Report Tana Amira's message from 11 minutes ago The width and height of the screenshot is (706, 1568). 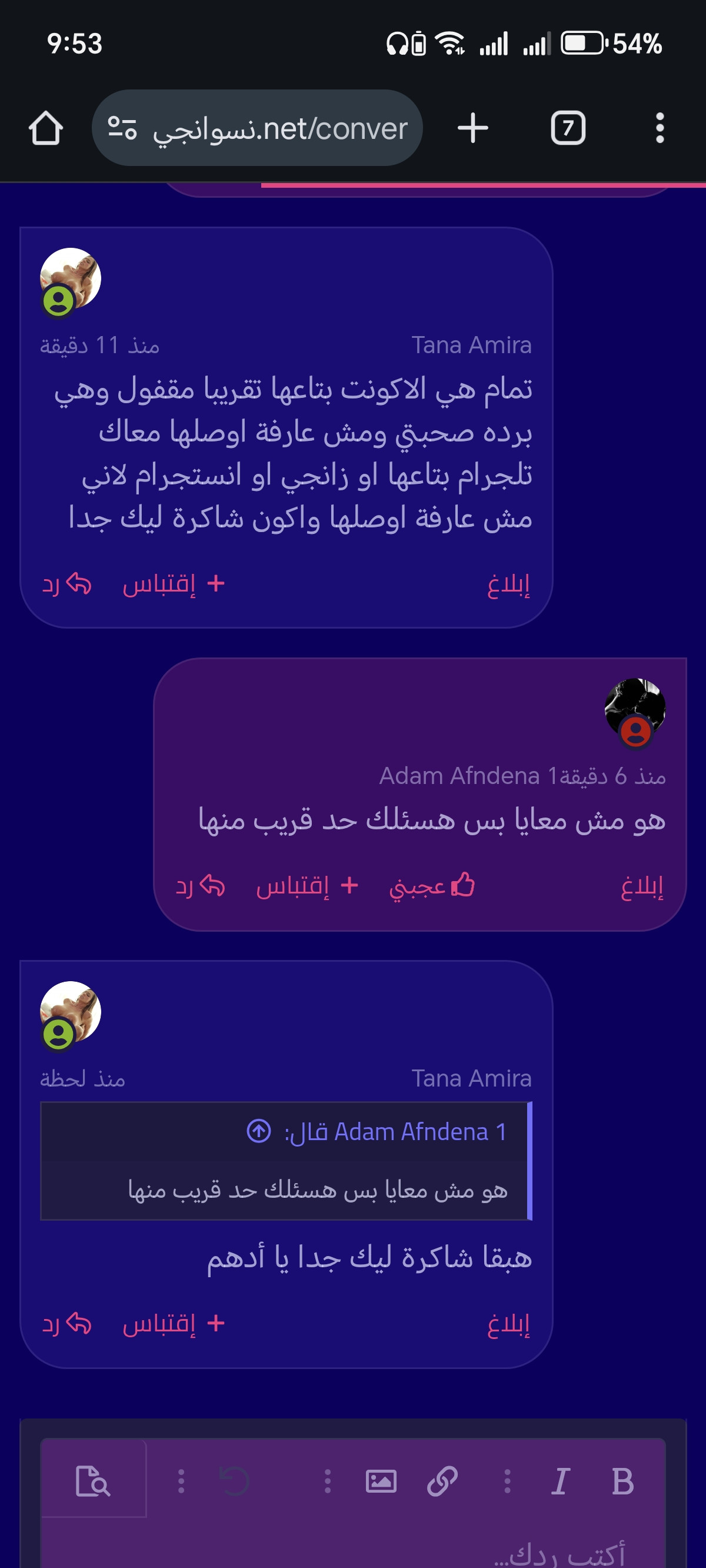tap(508, 584)
